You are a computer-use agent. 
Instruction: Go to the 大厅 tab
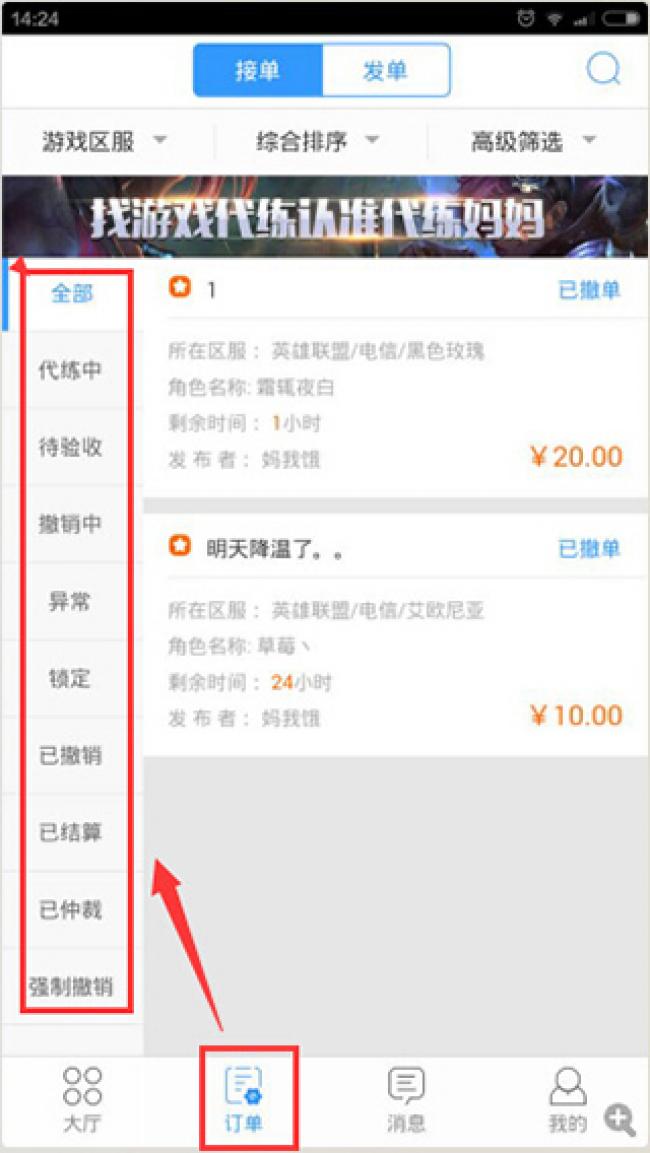click(82, 1098)
